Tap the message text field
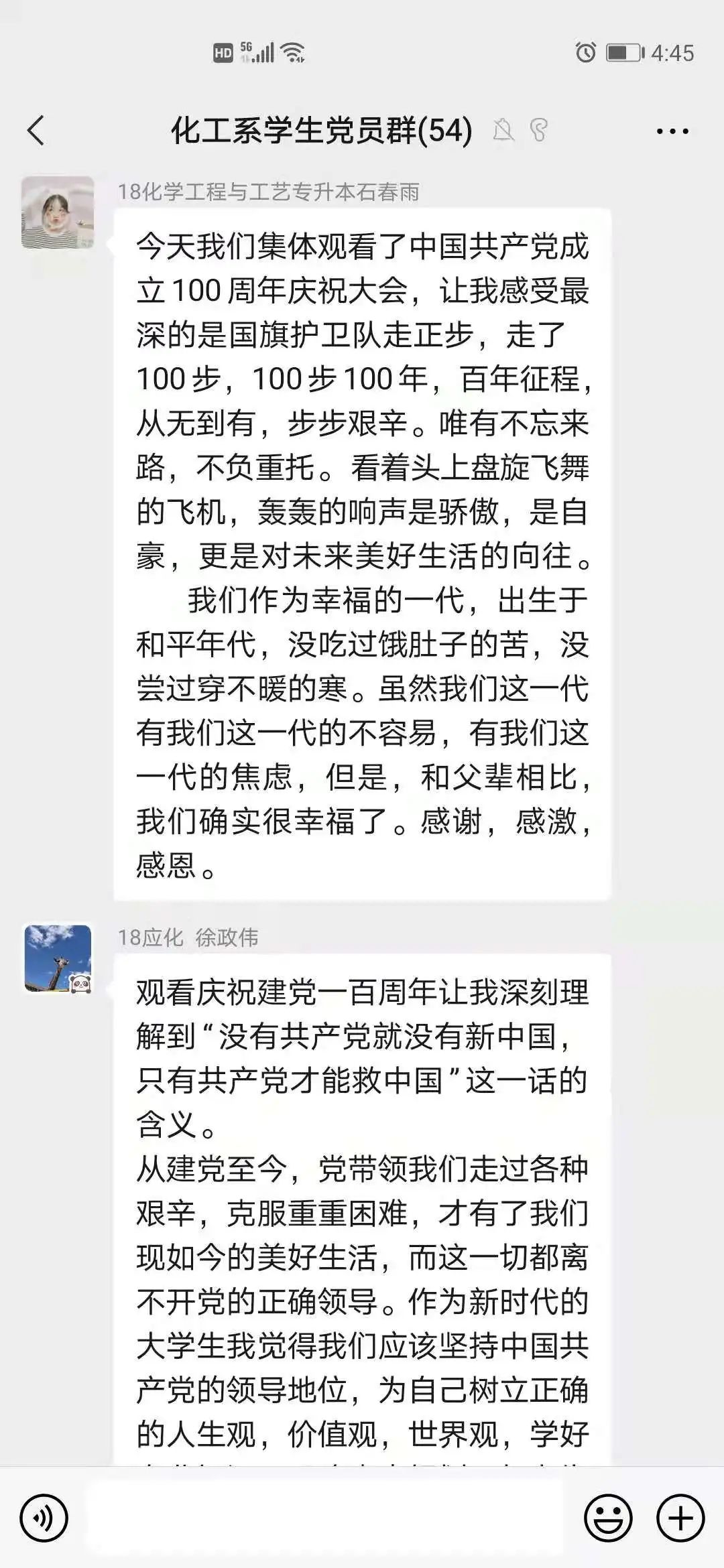This screenshot has width=724, height=1568. [325, 1518]
